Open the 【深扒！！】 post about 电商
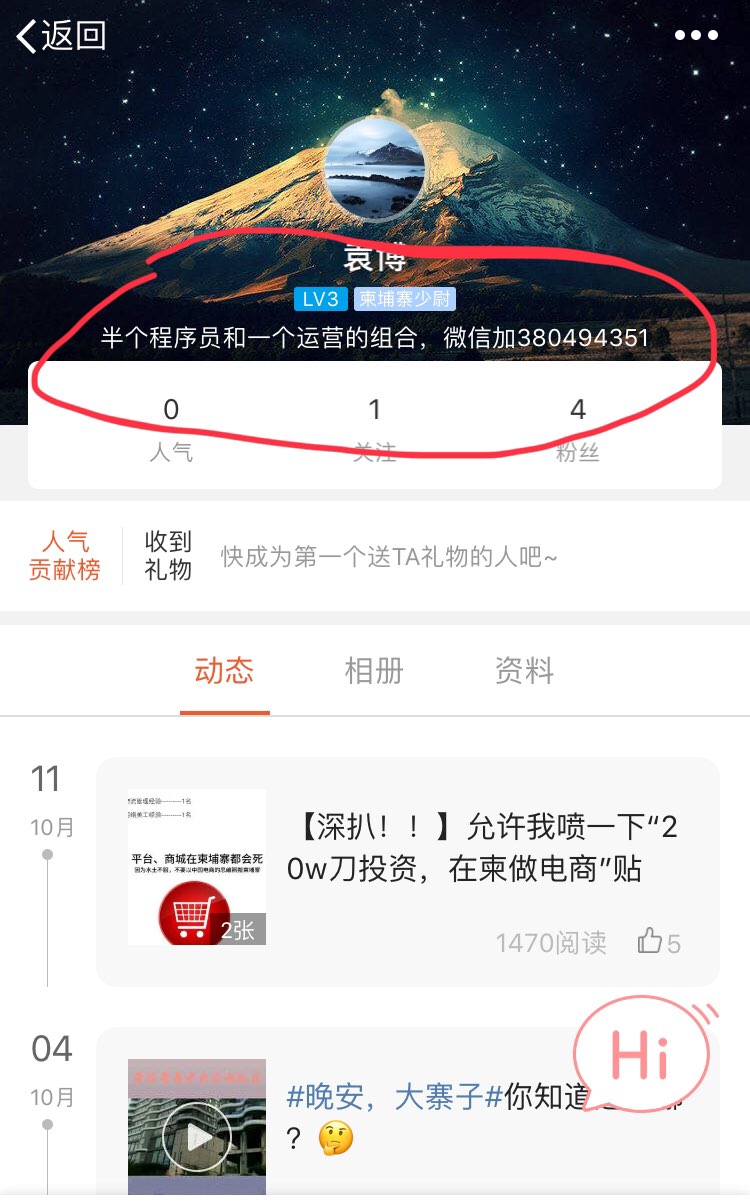Screen dimensions: 750x1204 pos(488,848)
